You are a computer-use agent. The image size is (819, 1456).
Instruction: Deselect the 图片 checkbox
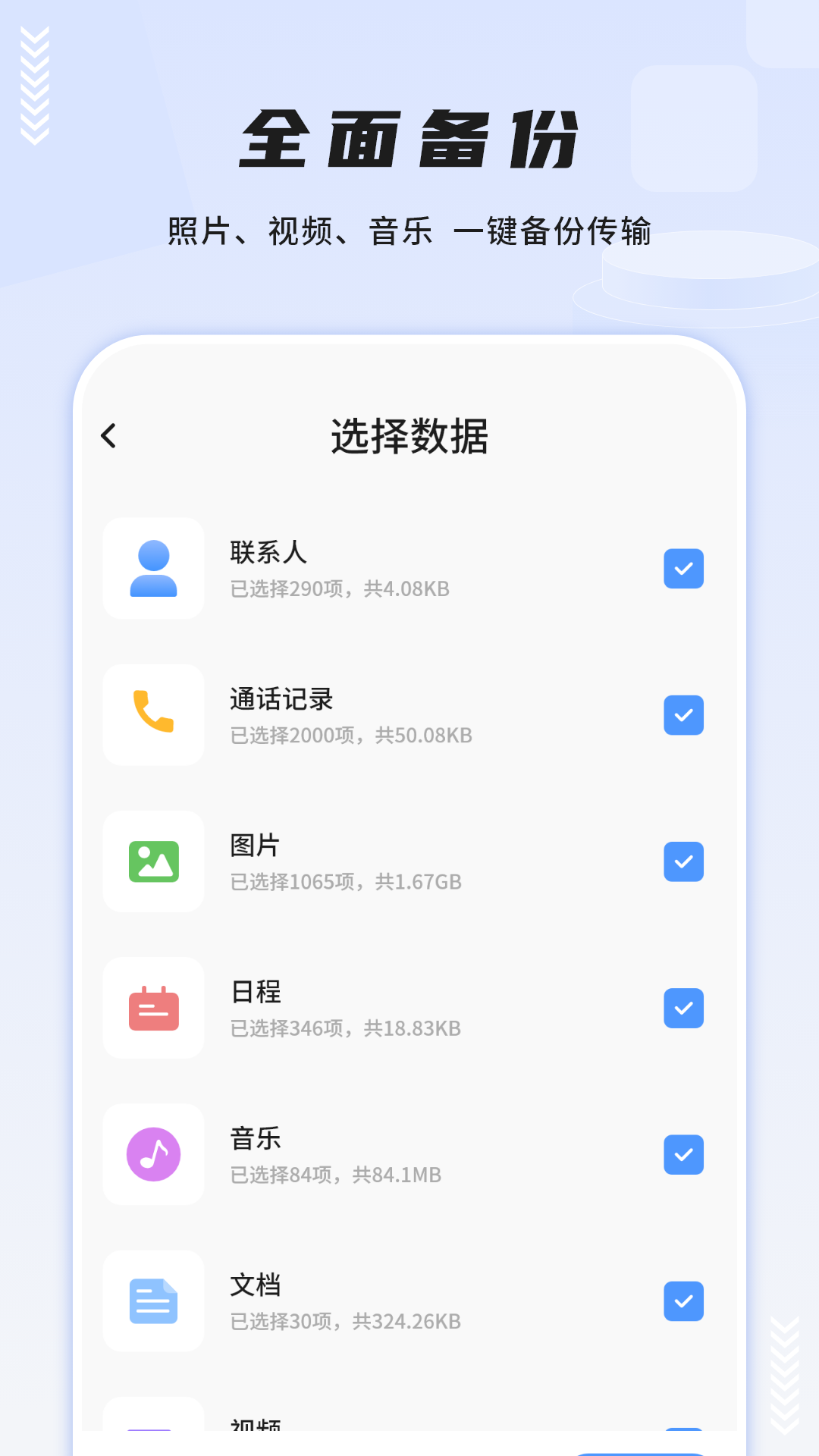pyautogui.click(x=683, y=861)
